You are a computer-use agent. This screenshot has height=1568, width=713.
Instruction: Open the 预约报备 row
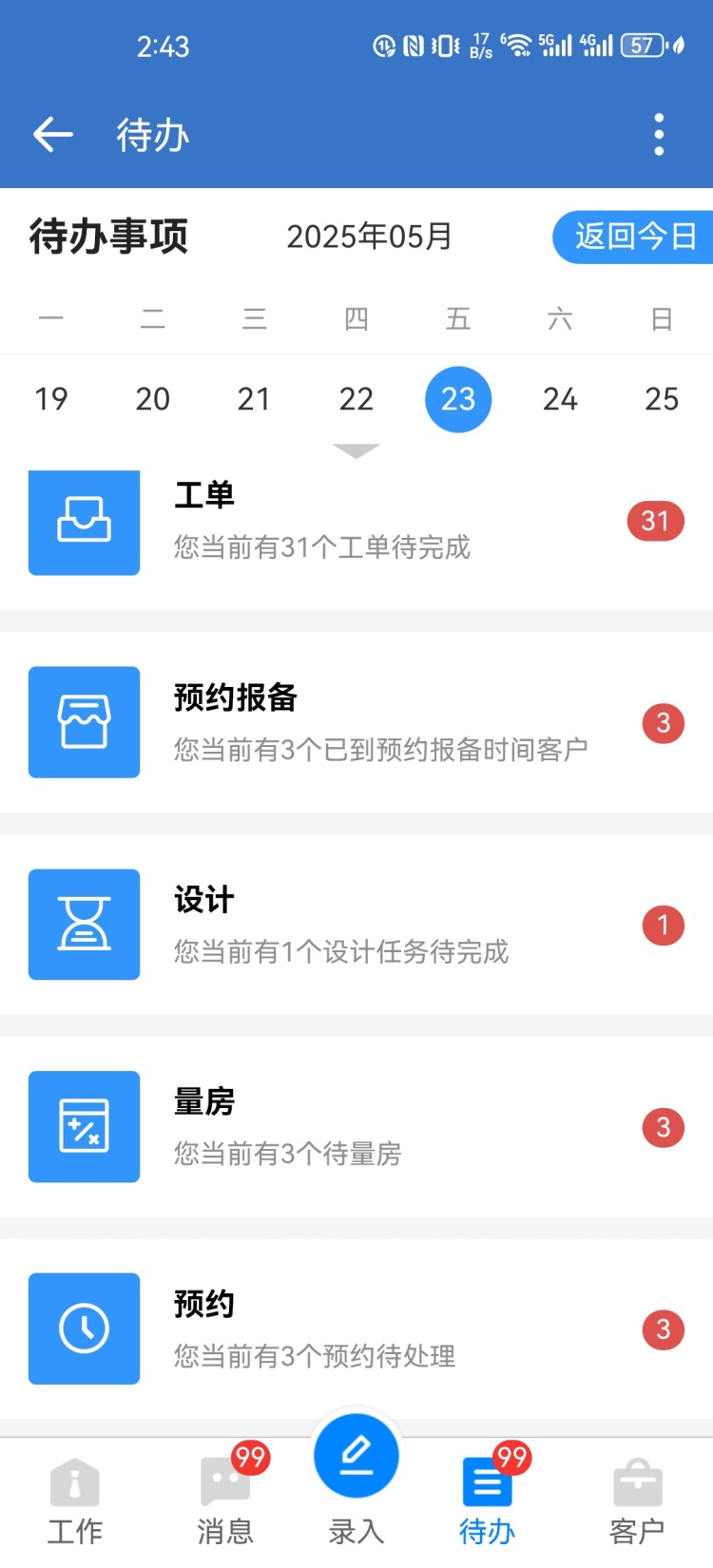356,722
